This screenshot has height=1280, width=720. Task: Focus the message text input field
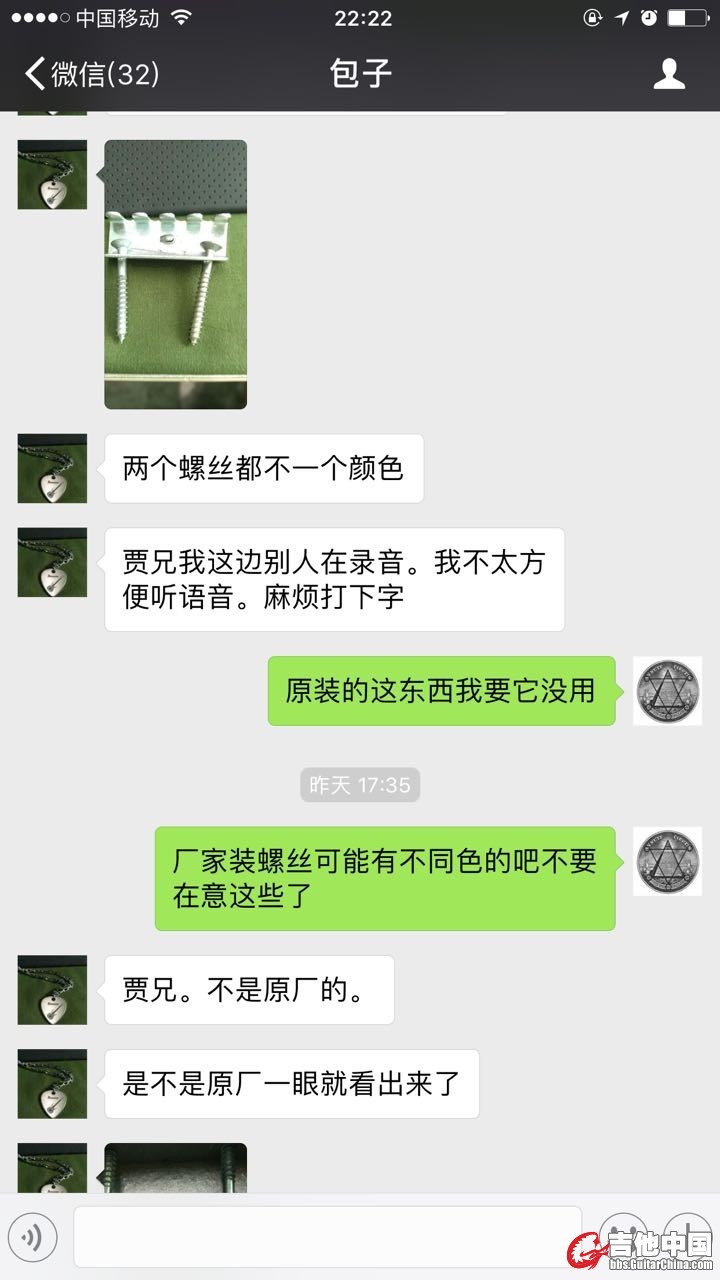coord(327,1237)
